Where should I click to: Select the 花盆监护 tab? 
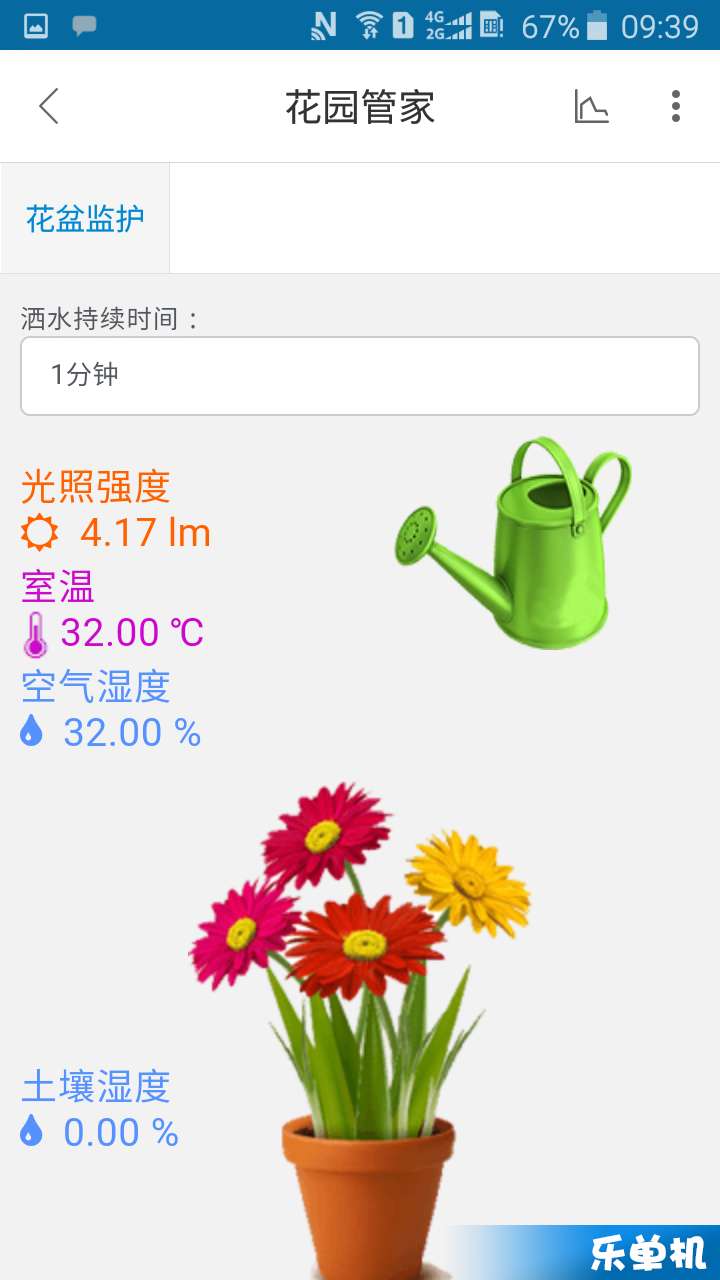point(85,218)
